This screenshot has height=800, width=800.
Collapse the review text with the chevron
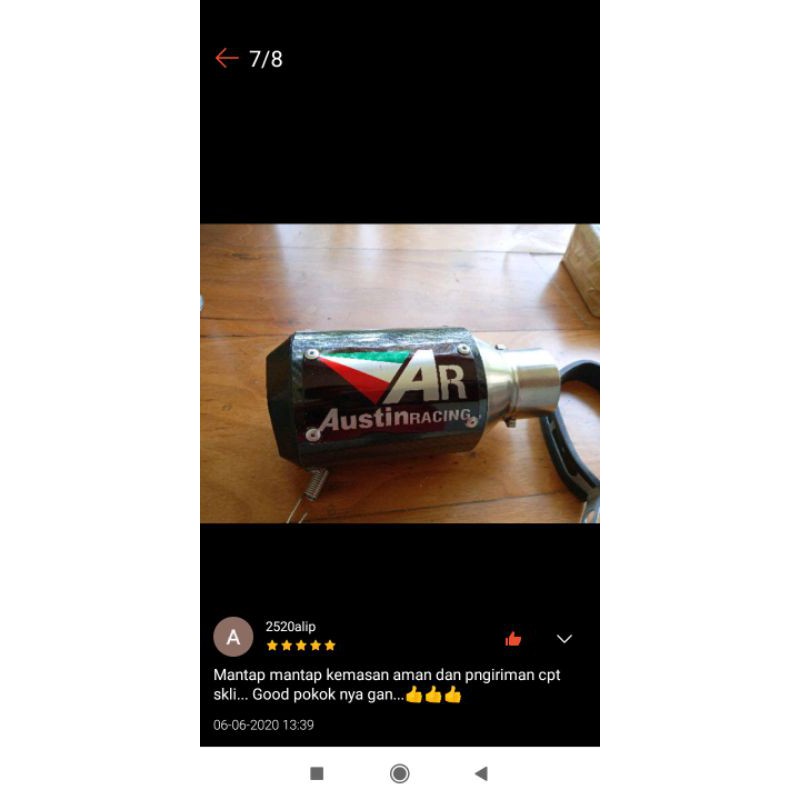pos(564,639)
